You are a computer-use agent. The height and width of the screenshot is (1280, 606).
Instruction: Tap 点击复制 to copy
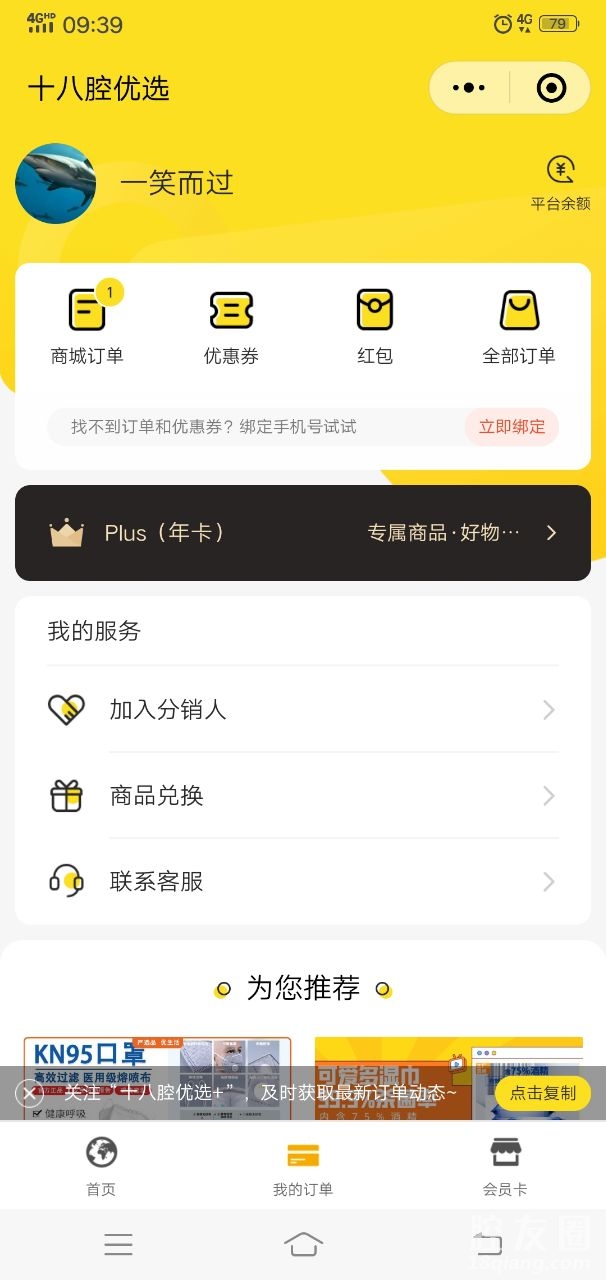click(543, 1093)
